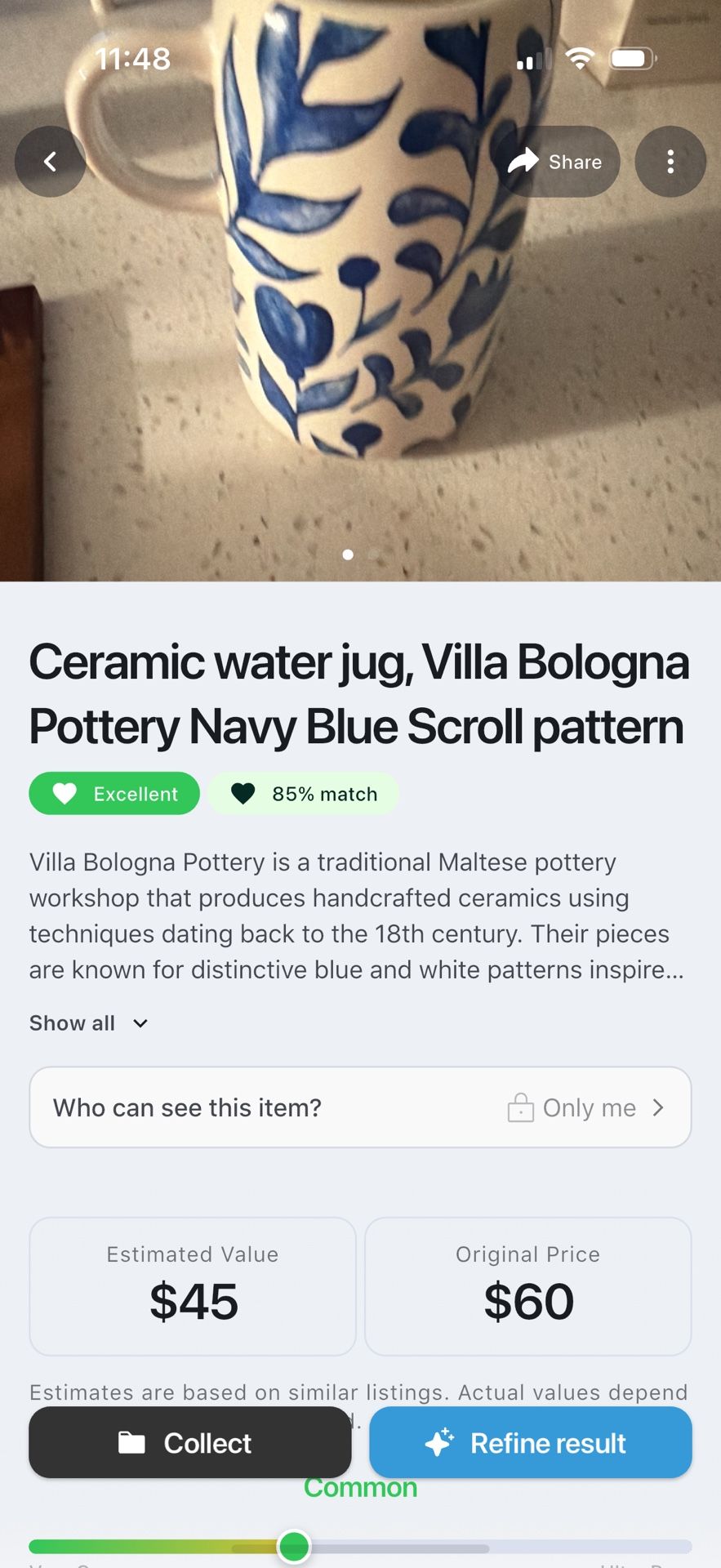
Task: View the 85% match details
Action: coord(304,794)
